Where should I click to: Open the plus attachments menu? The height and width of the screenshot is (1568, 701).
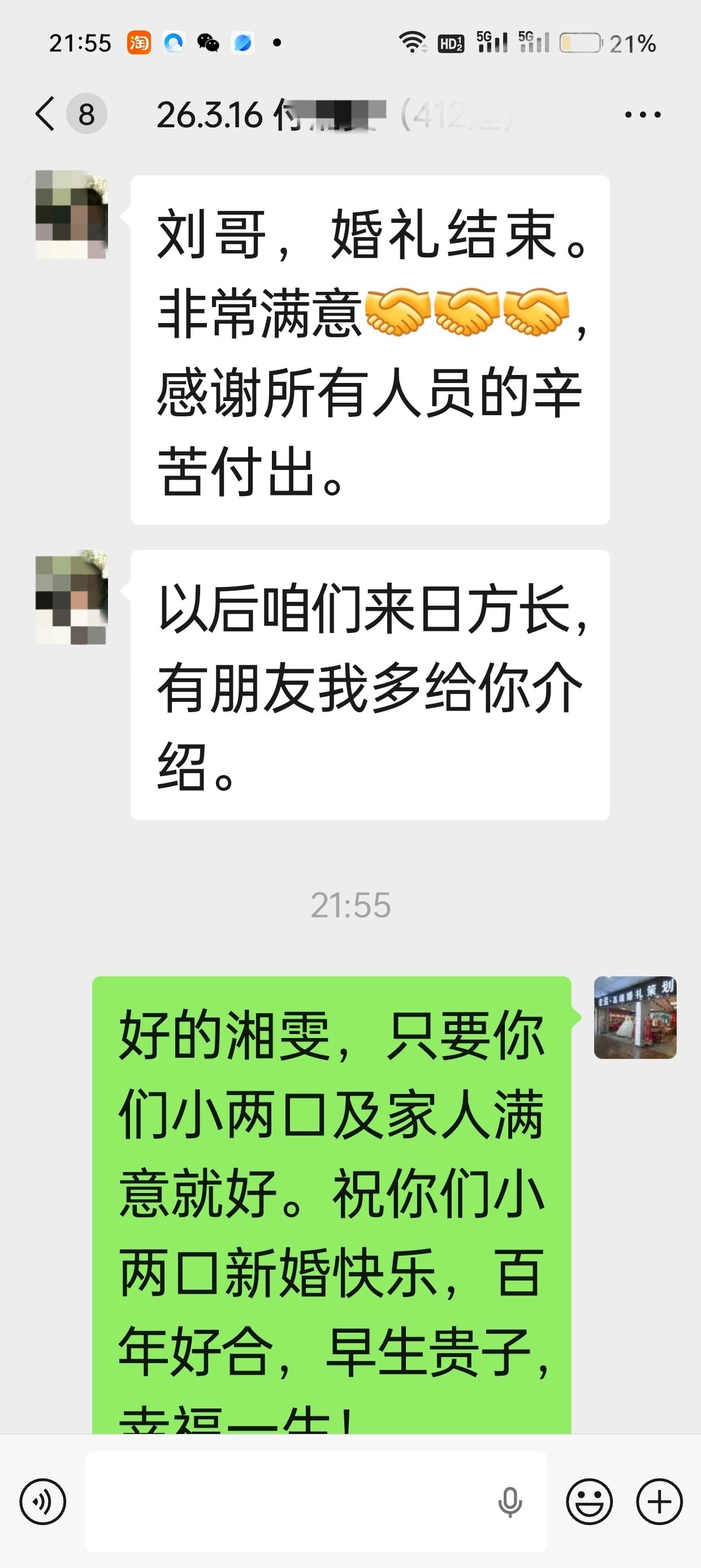[x=659, y=1502]
